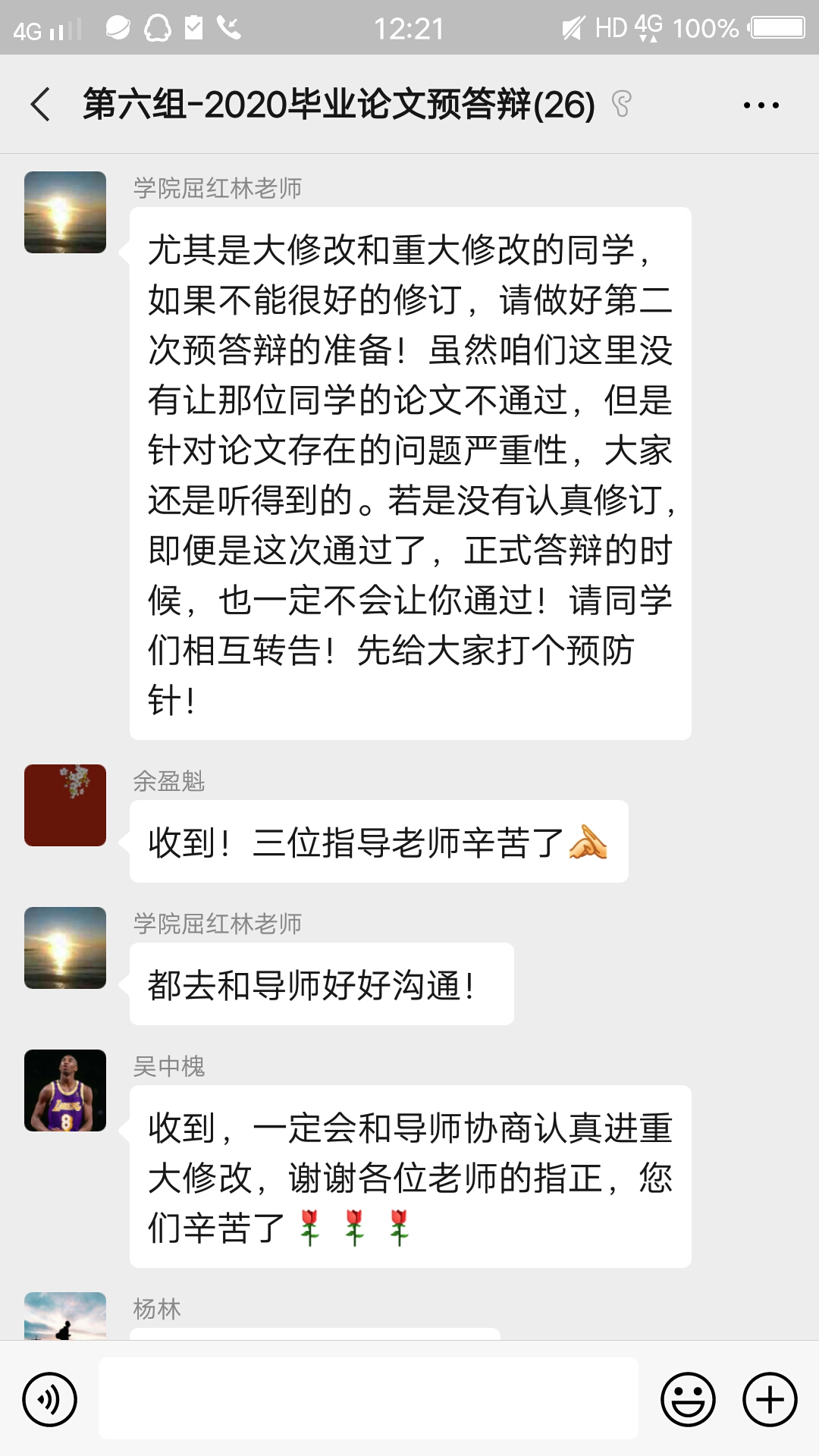
Task: Tap the message text input field
Action: (368, 1398)
